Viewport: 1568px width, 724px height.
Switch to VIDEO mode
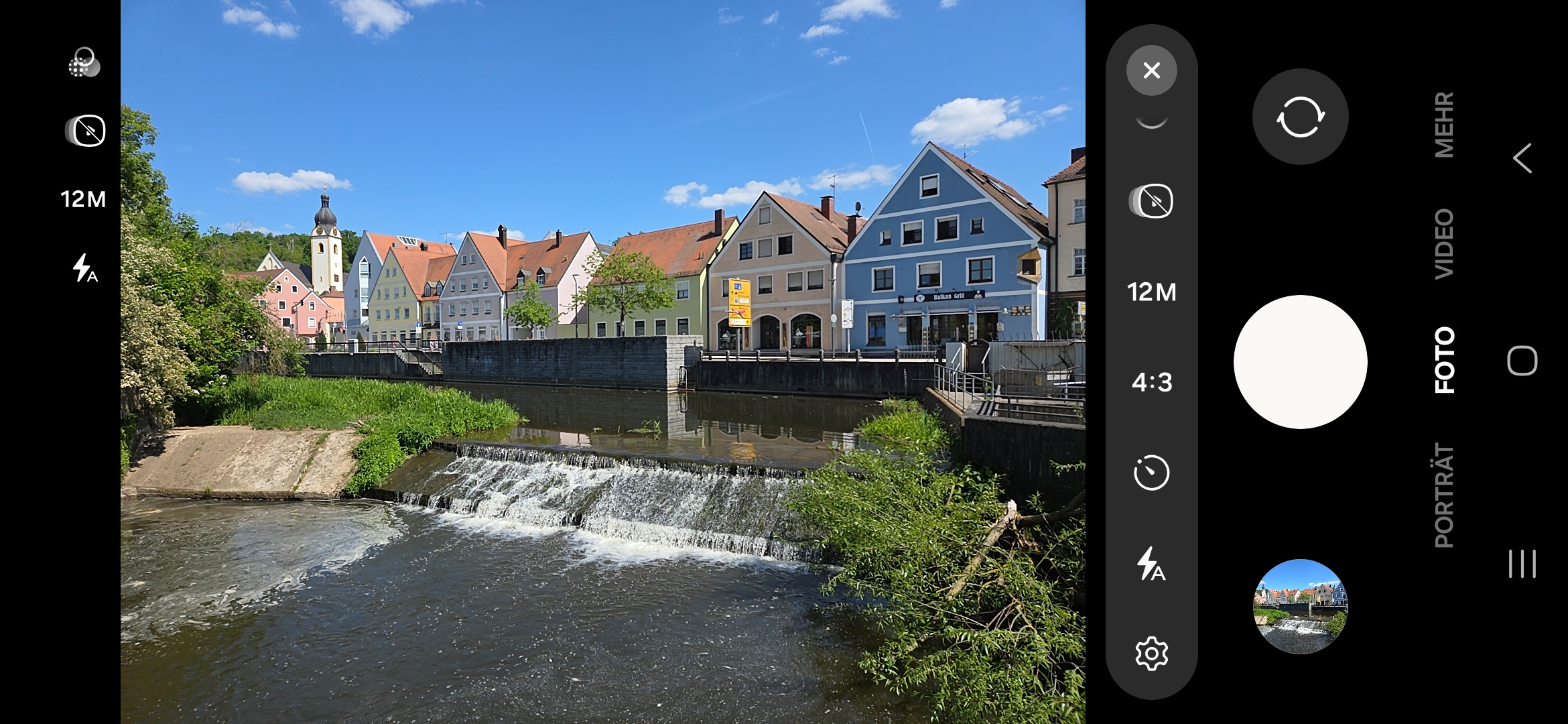pos(1444,243)
